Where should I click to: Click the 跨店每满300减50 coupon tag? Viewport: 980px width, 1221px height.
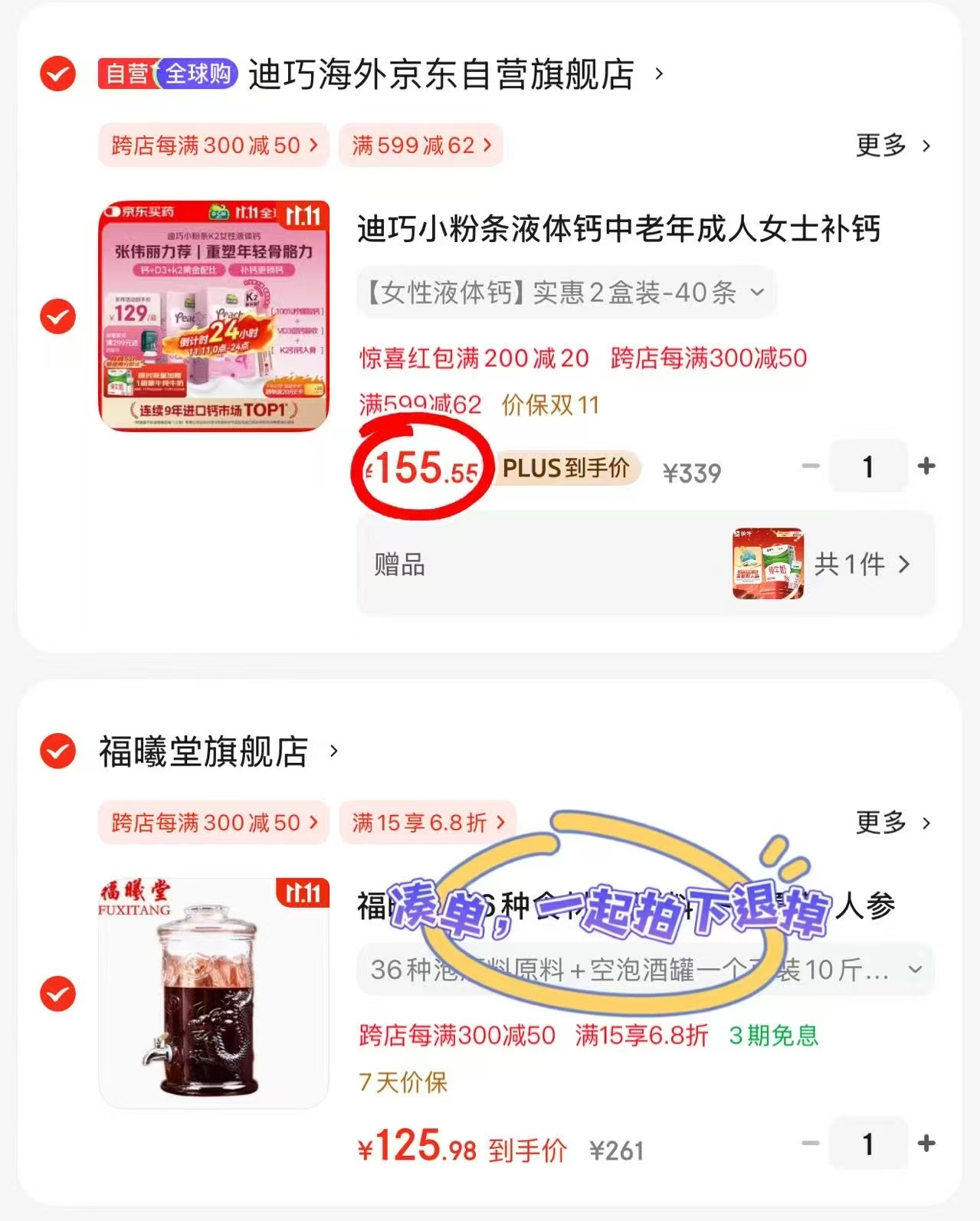click(213, 146)
